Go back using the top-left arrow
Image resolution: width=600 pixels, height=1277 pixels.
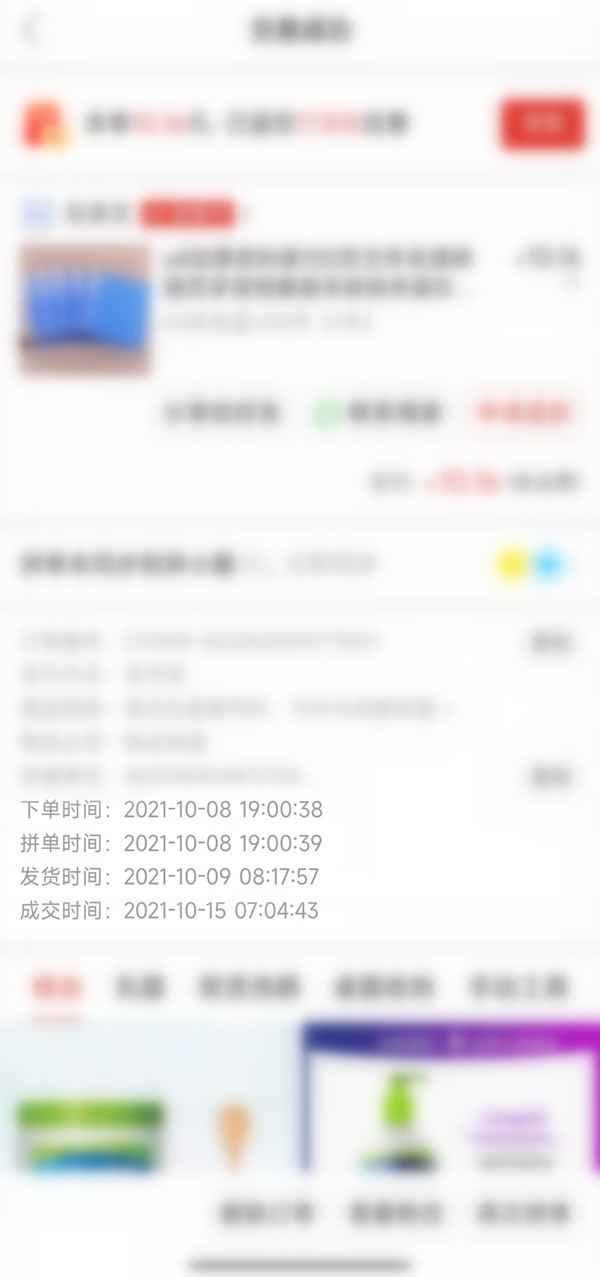point(32,30)
